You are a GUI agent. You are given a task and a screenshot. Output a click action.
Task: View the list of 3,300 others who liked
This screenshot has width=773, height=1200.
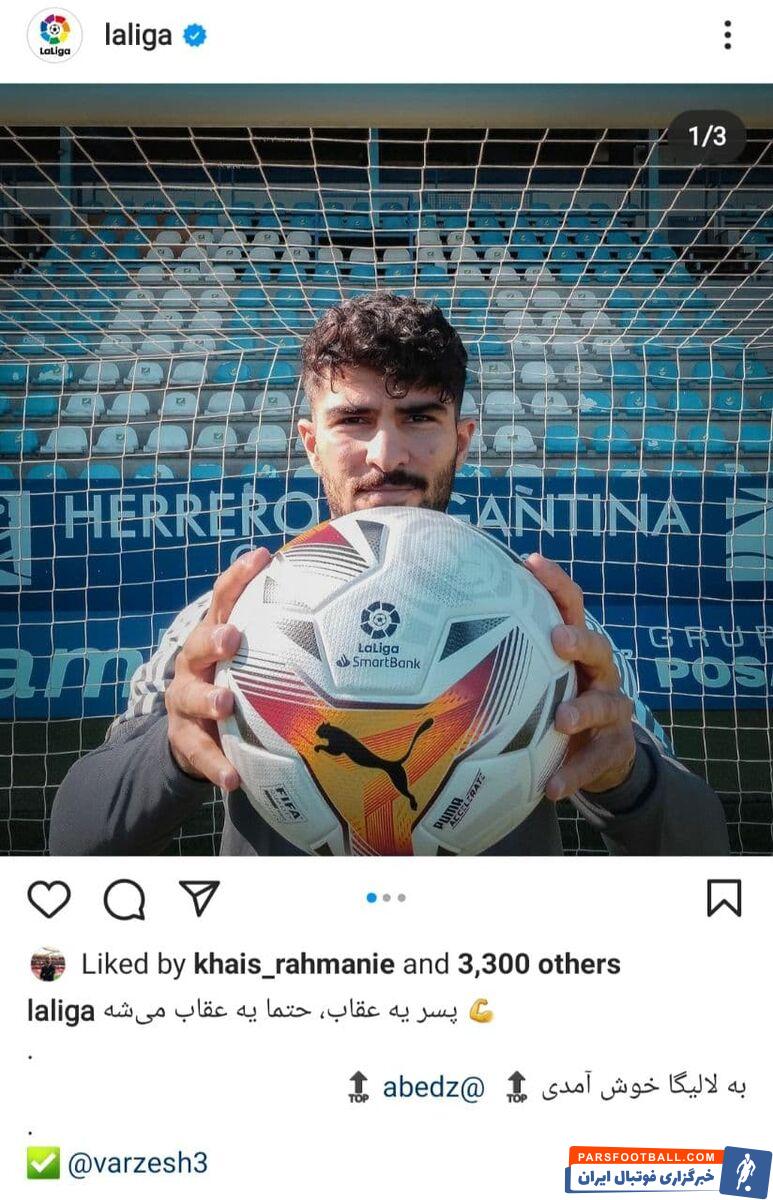538,964
